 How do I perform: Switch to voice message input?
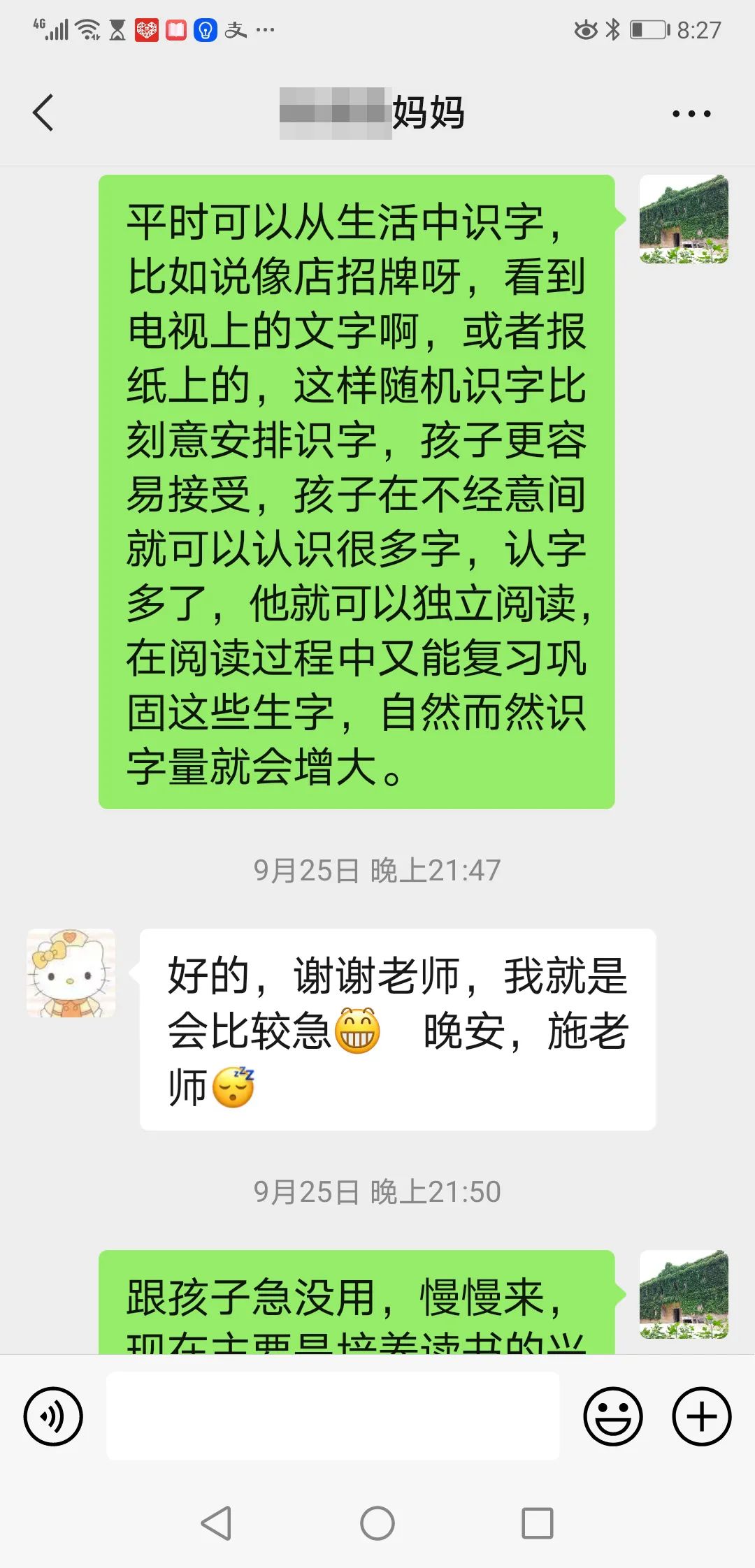click(x=53, y=1416)
